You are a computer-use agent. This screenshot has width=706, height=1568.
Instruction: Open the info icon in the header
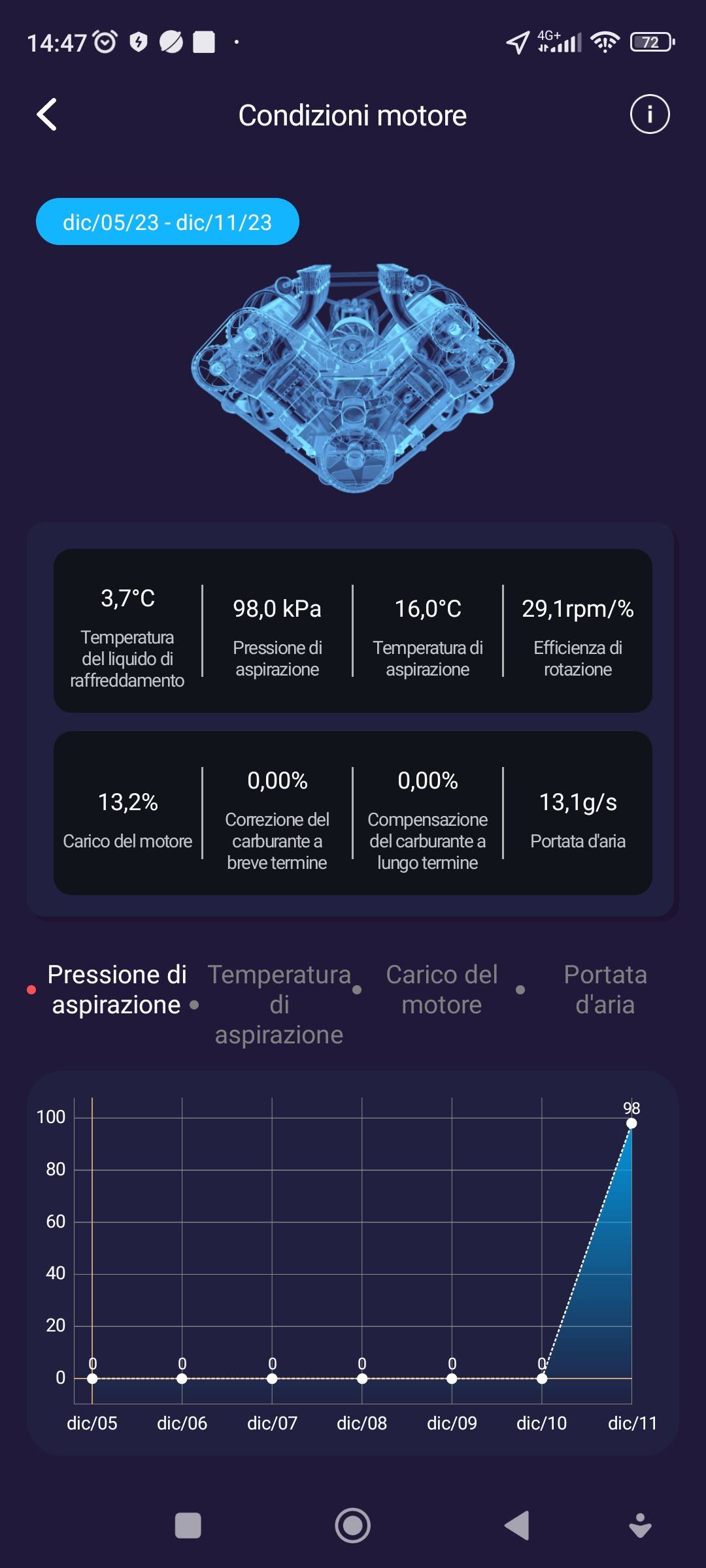click(649, 114)
